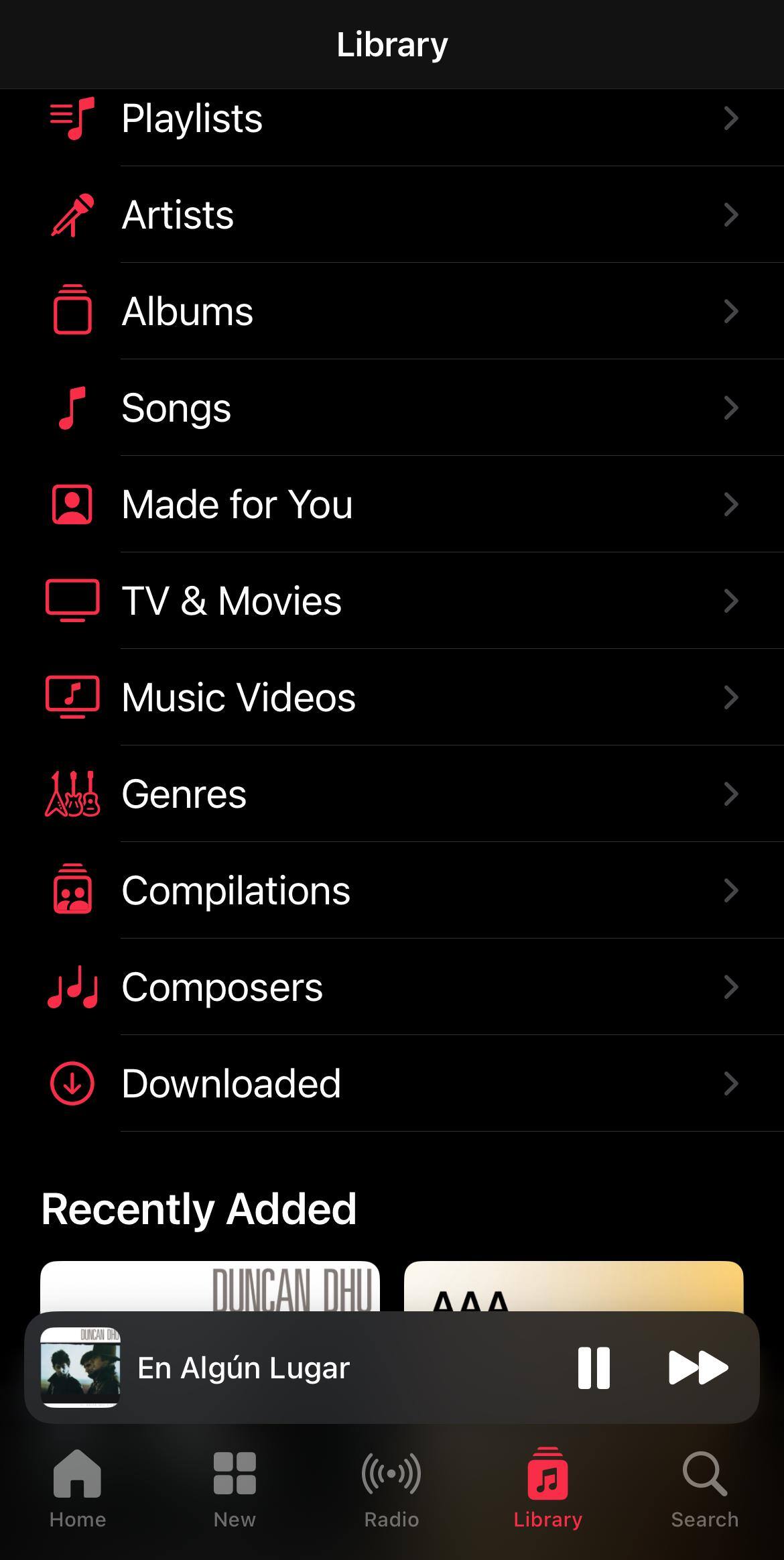Go to Albums in the library
784x1560 pixels.
[x=392, y=312]
